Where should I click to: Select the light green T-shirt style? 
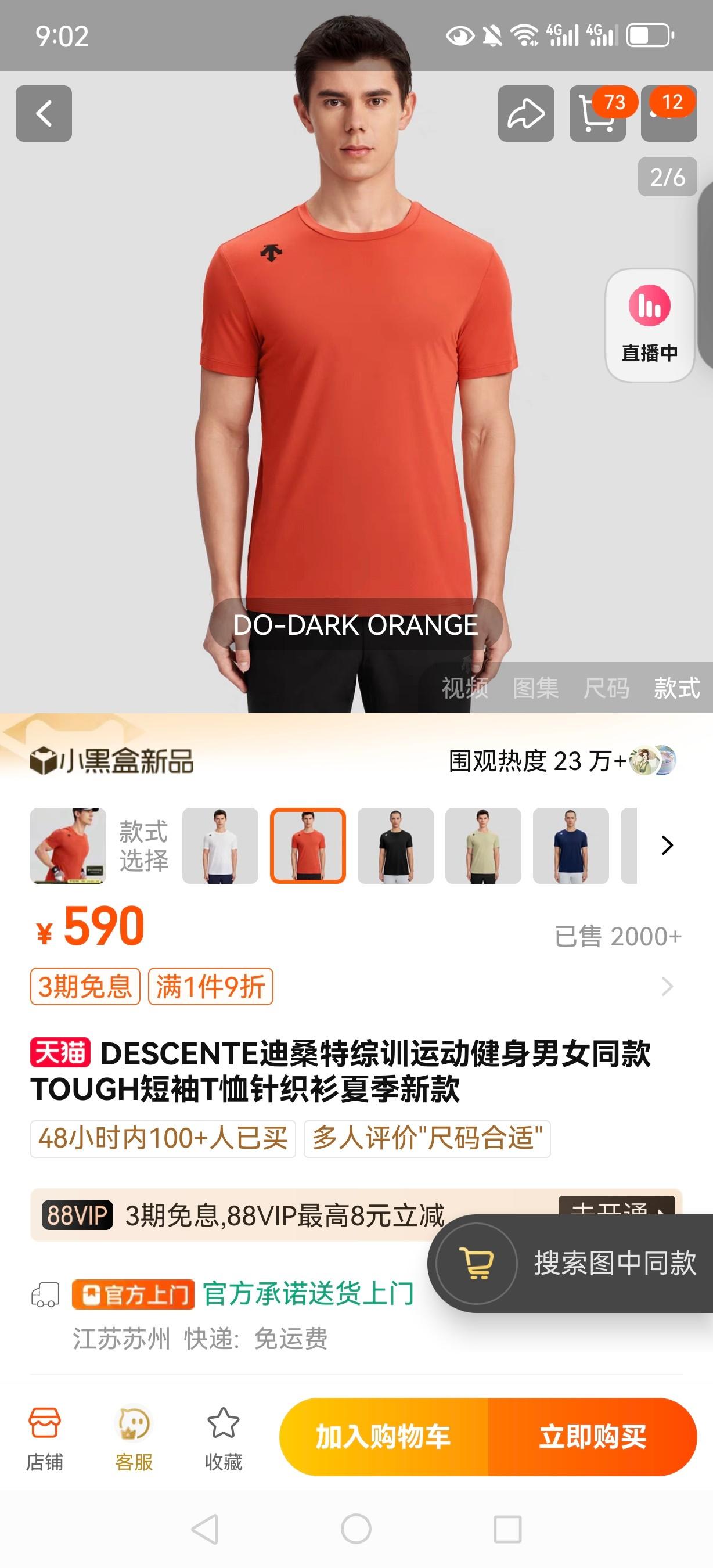coord(483,845)
